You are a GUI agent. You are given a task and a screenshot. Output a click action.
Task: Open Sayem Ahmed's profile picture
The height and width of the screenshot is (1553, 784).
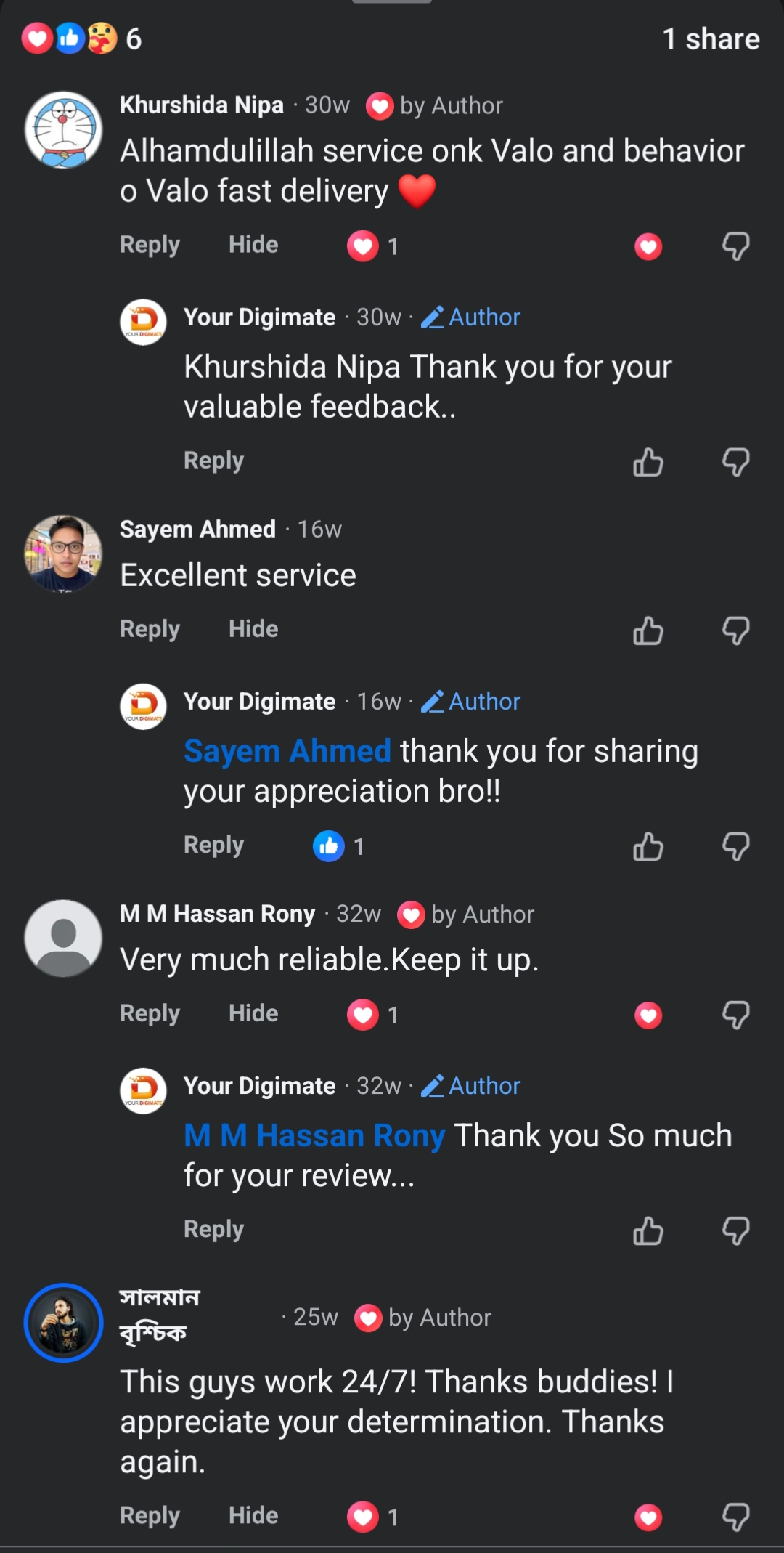tap(64, 554)
